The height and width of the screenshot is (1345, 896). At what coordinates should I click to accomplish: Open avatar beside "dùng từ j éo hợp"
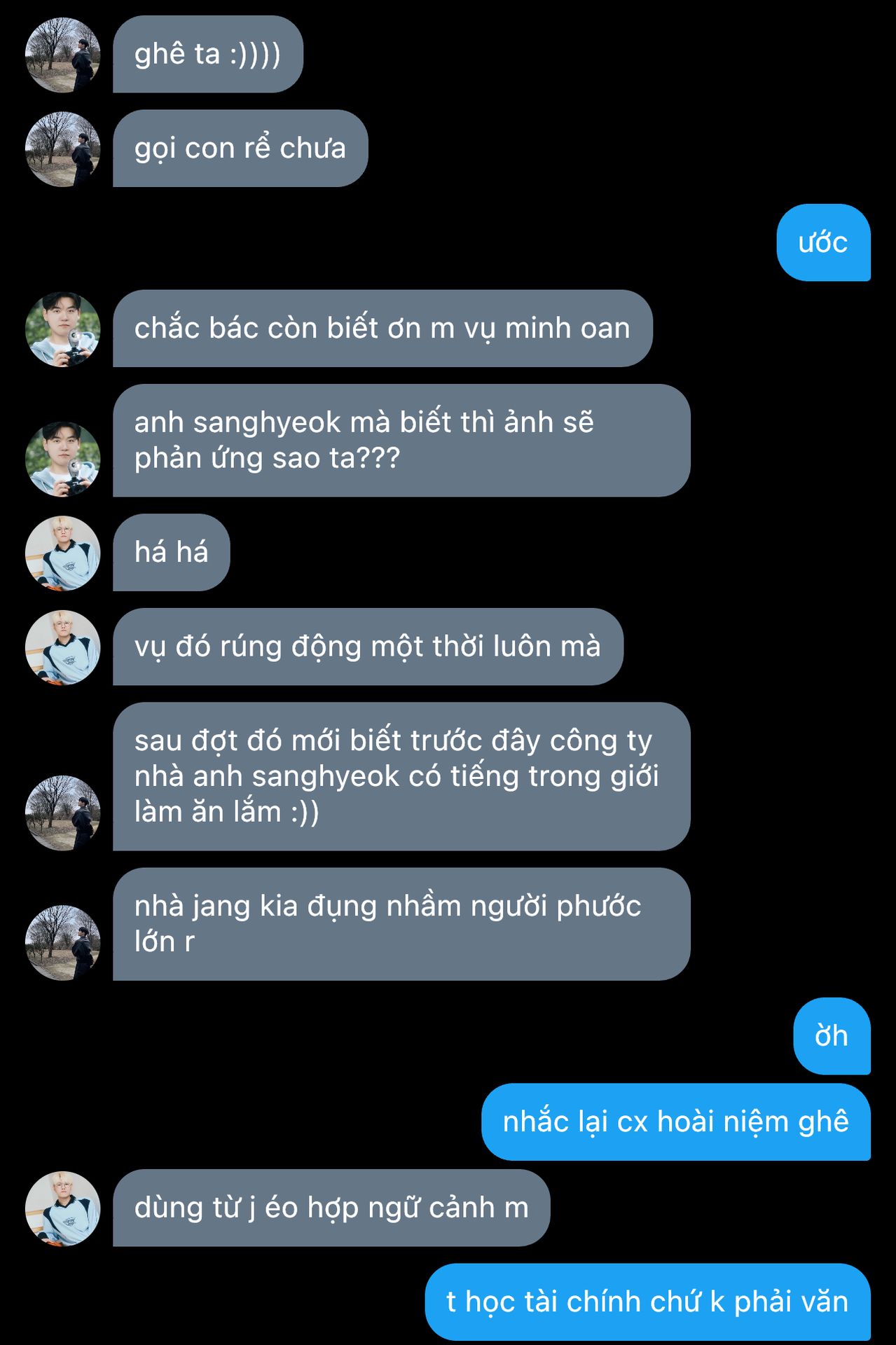(63, 1208)
